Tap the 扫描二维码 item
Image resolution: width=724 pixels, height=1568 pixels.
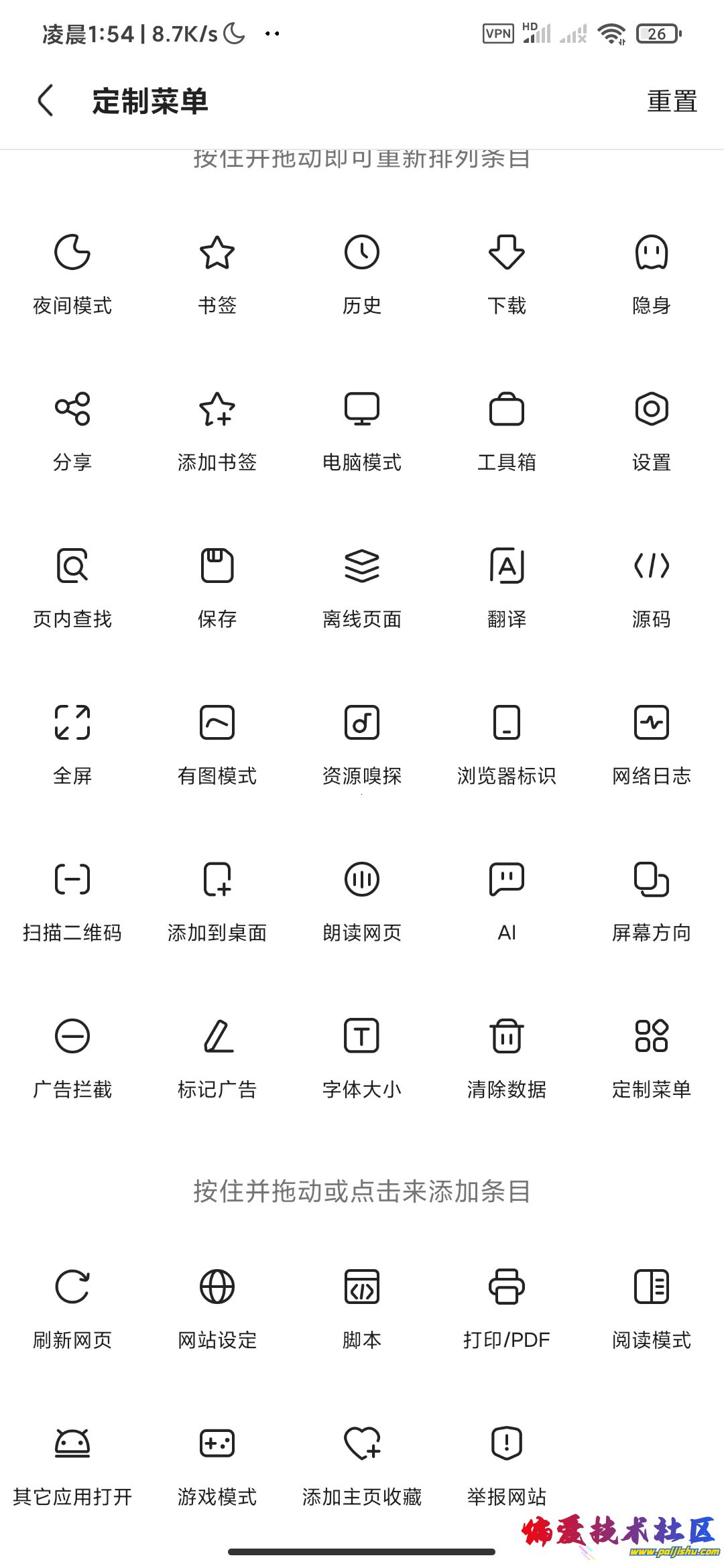(72, 901)
